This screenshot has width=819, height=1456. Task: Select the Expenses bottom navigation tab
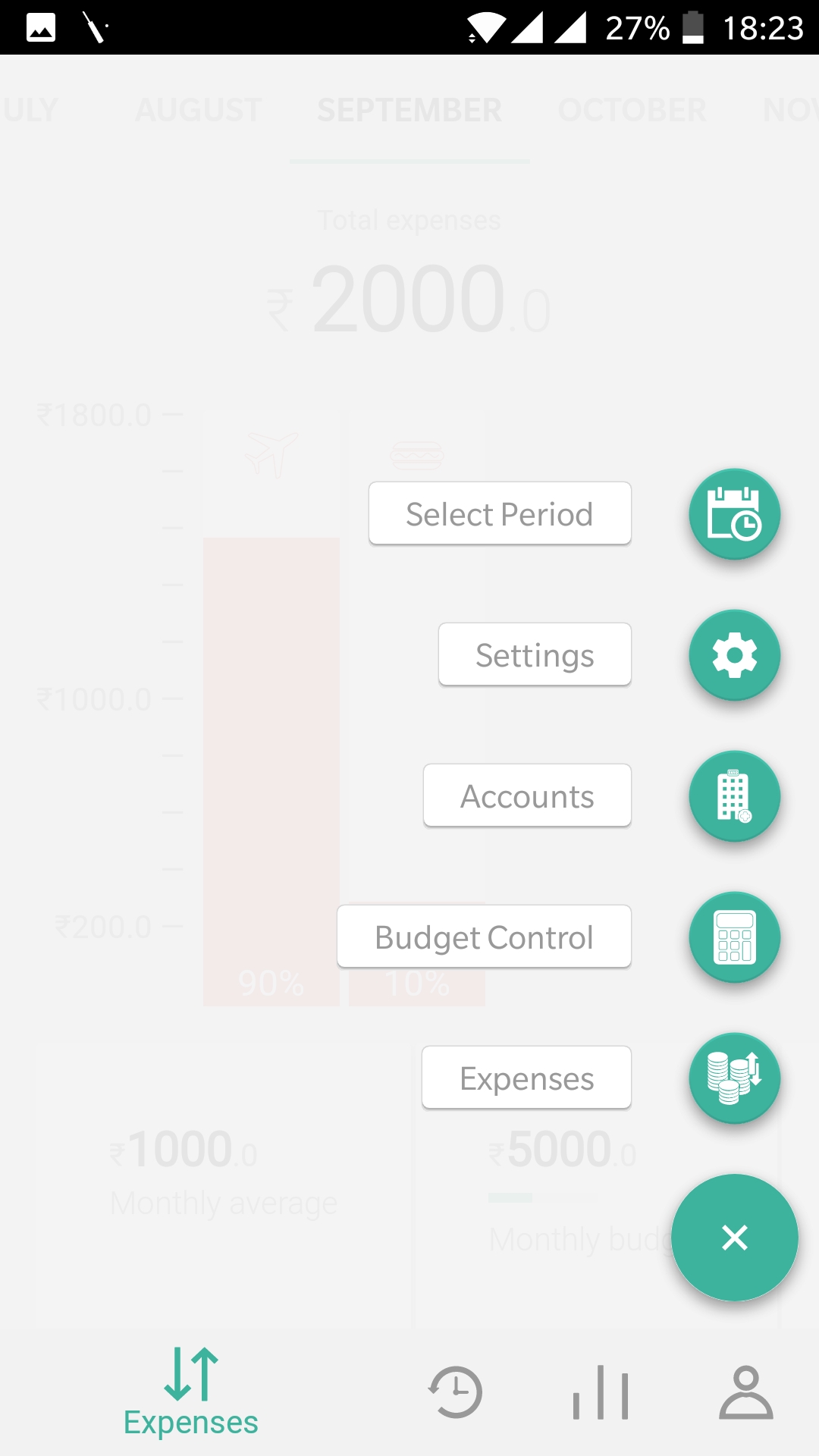point(191,1392)
